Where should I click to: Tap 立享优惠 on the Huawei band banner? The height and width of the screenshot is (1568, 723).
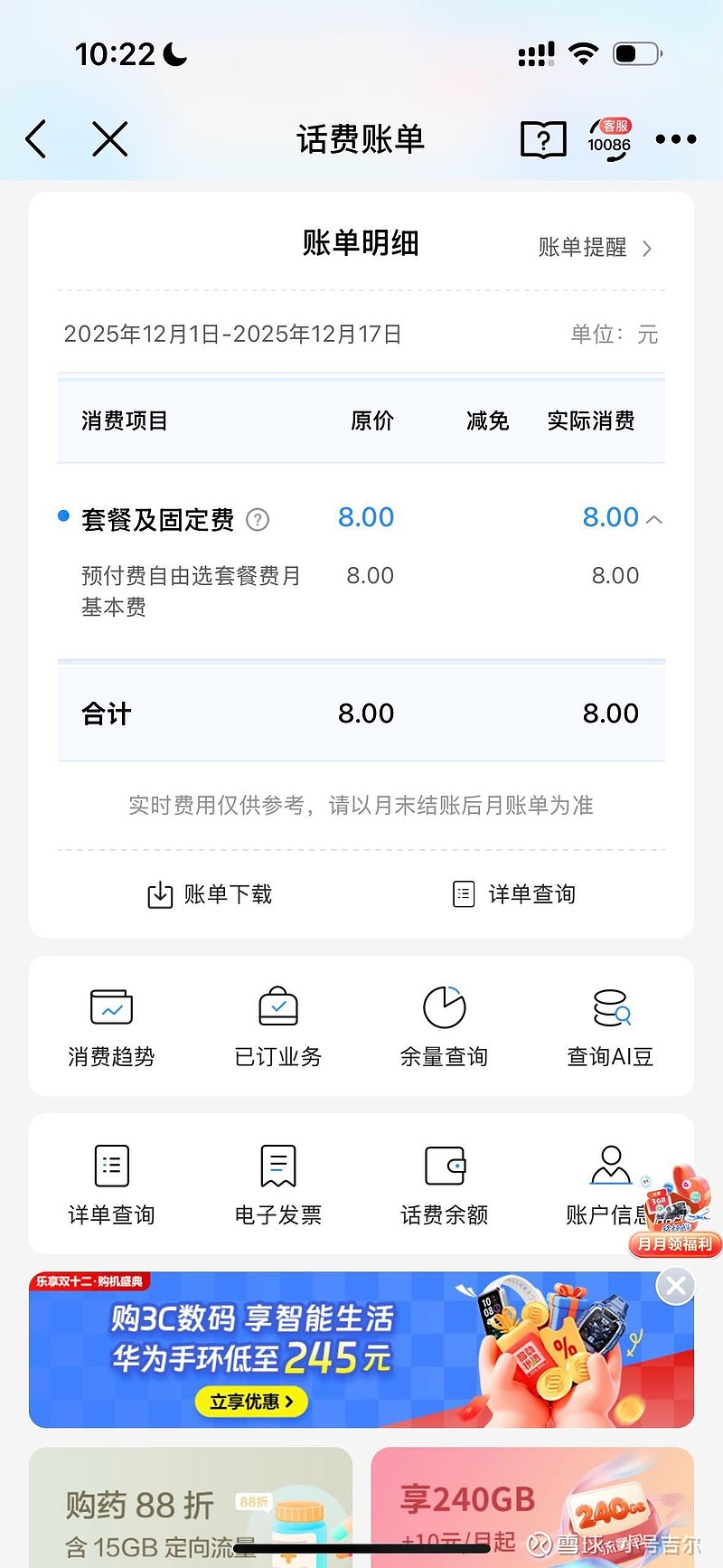point(251,1402)
